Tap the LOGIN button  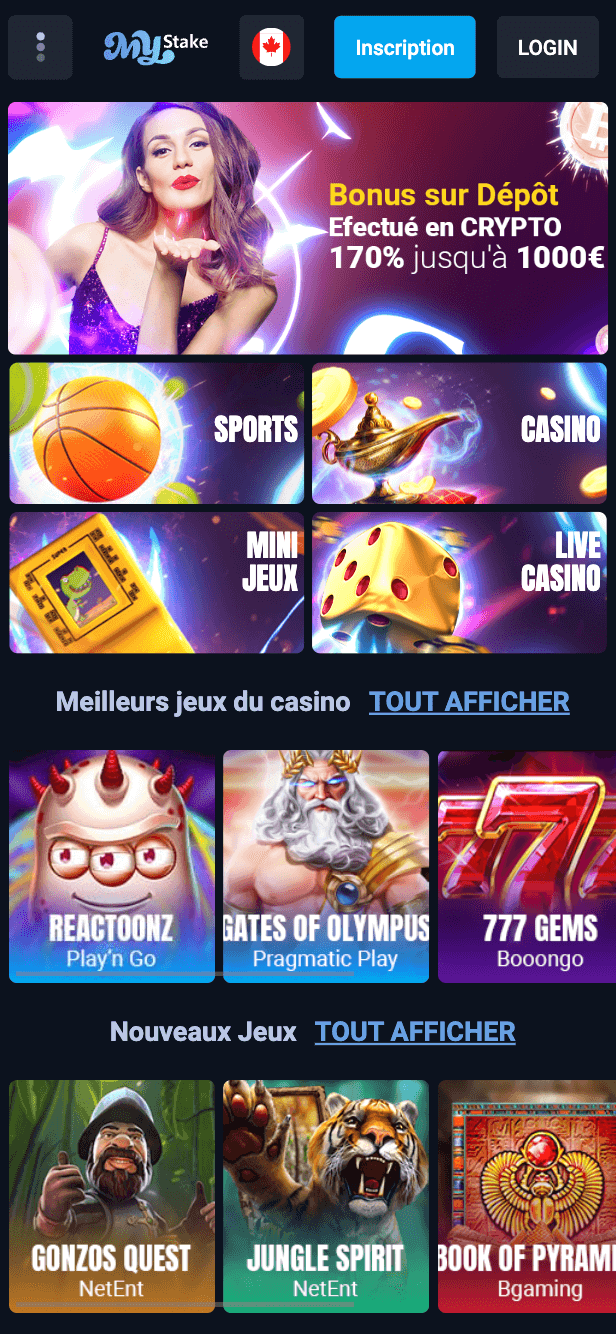click(547, 47)
